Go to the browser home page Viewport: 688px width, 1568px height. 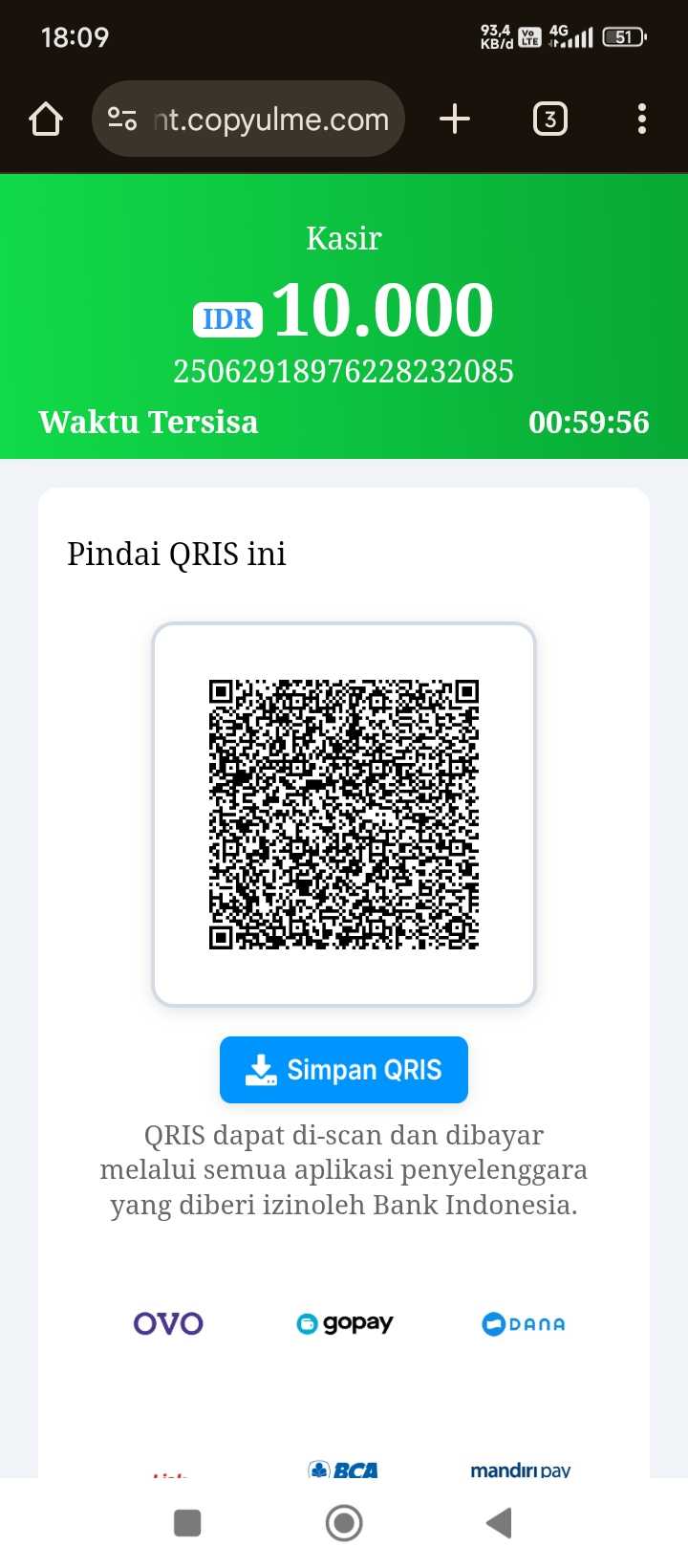click(x=46, y=120)
